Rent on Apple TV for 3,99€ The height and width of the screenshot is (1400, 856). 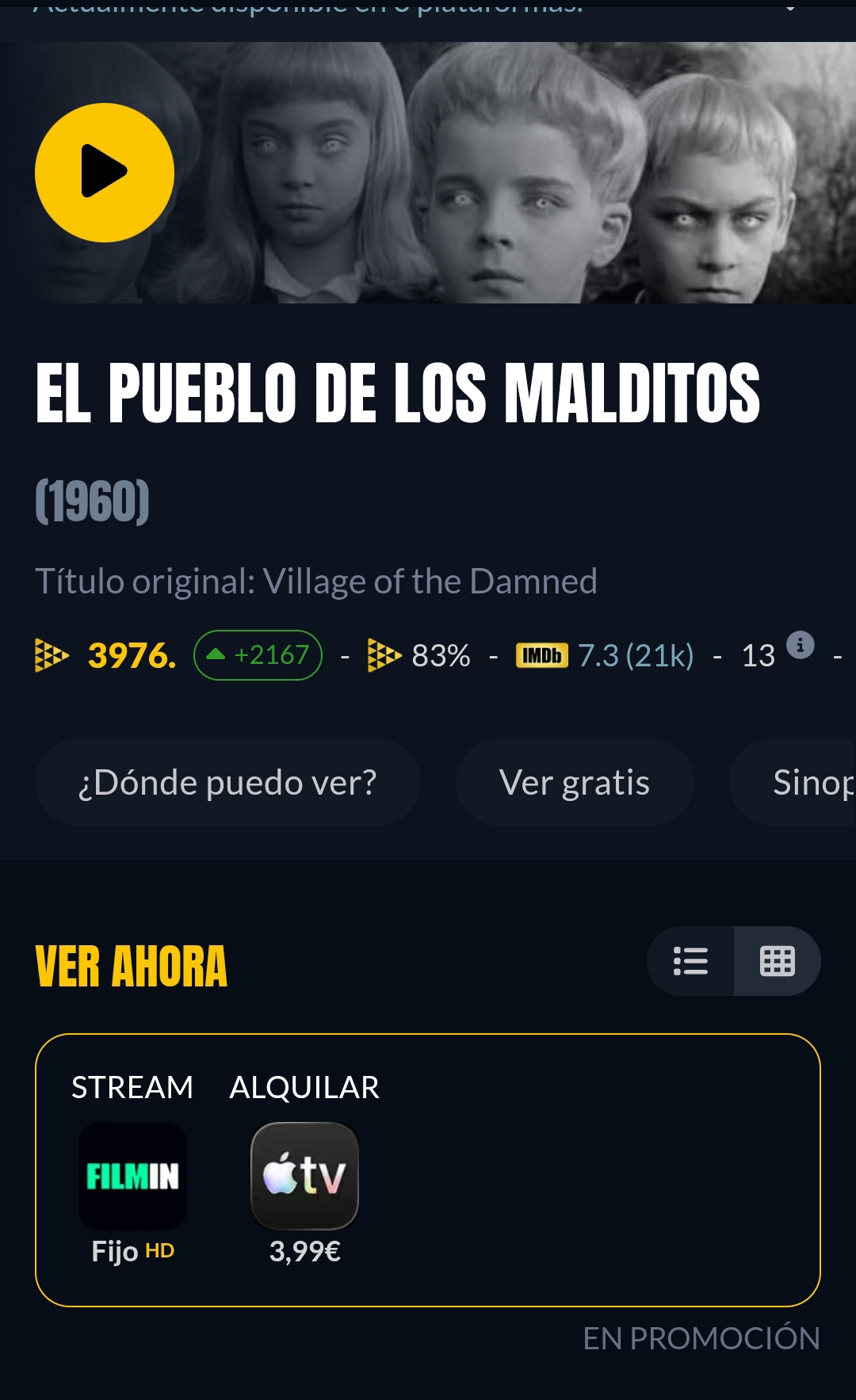tap(305, 1177)
